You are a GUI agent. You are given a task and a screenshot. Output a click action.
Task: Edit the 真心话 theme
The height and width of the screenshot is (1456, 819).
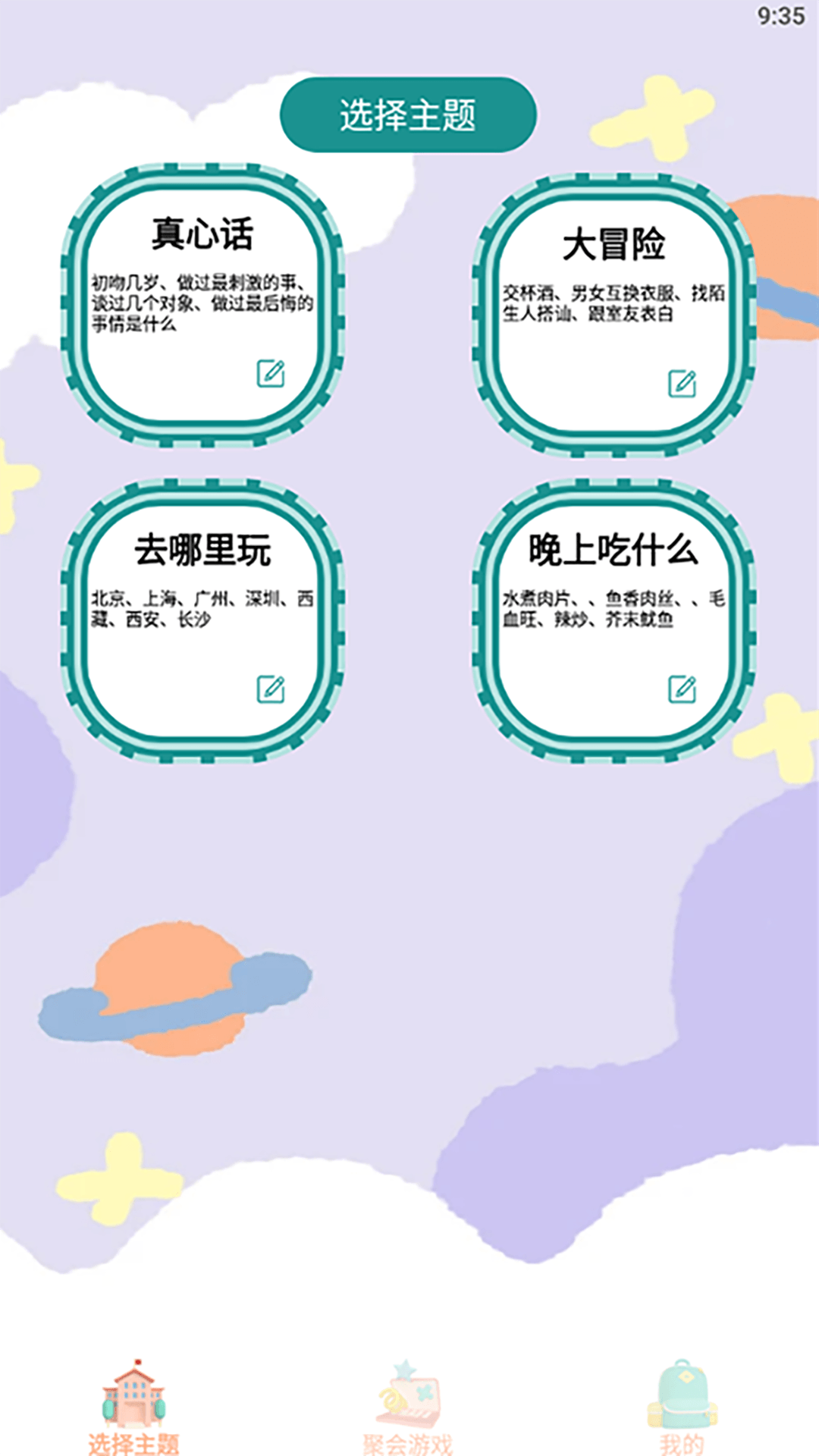click(271, 373)
